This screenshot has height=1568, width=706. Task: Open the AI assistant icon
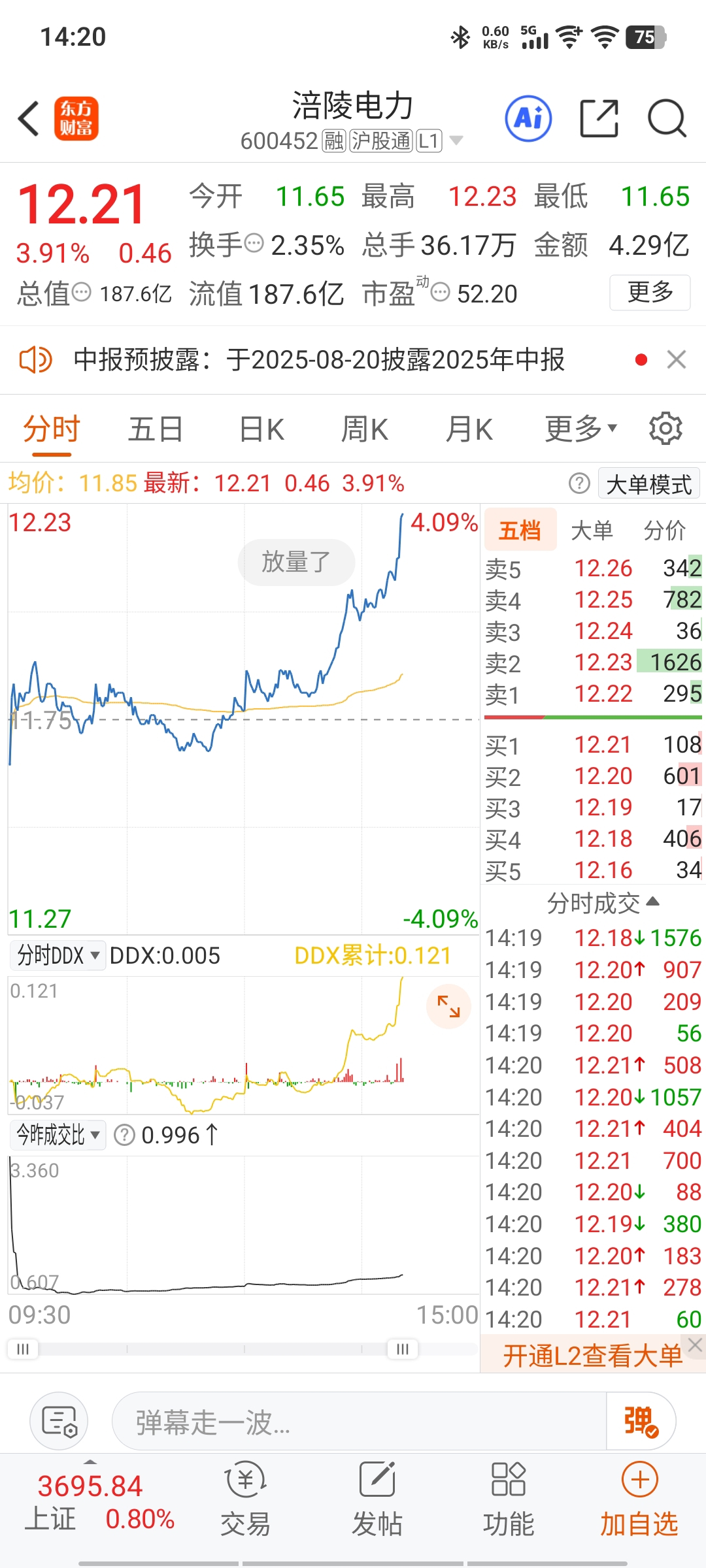528,119
